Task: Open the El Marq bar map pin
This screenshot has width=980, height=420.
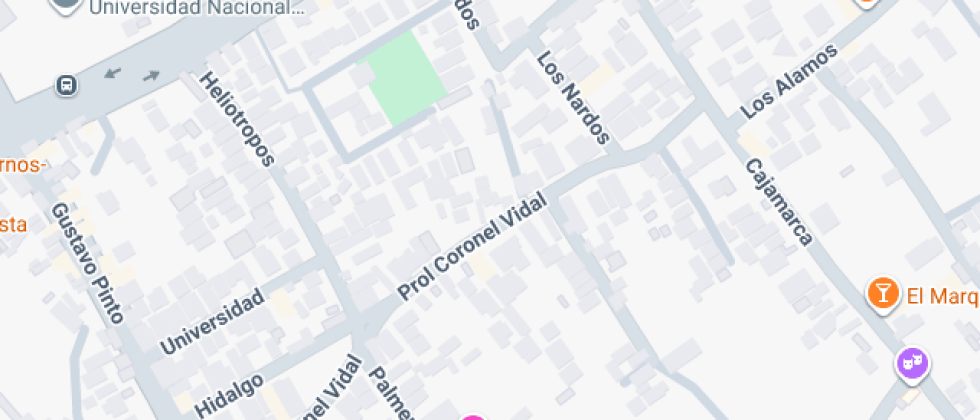Action: 882,293
